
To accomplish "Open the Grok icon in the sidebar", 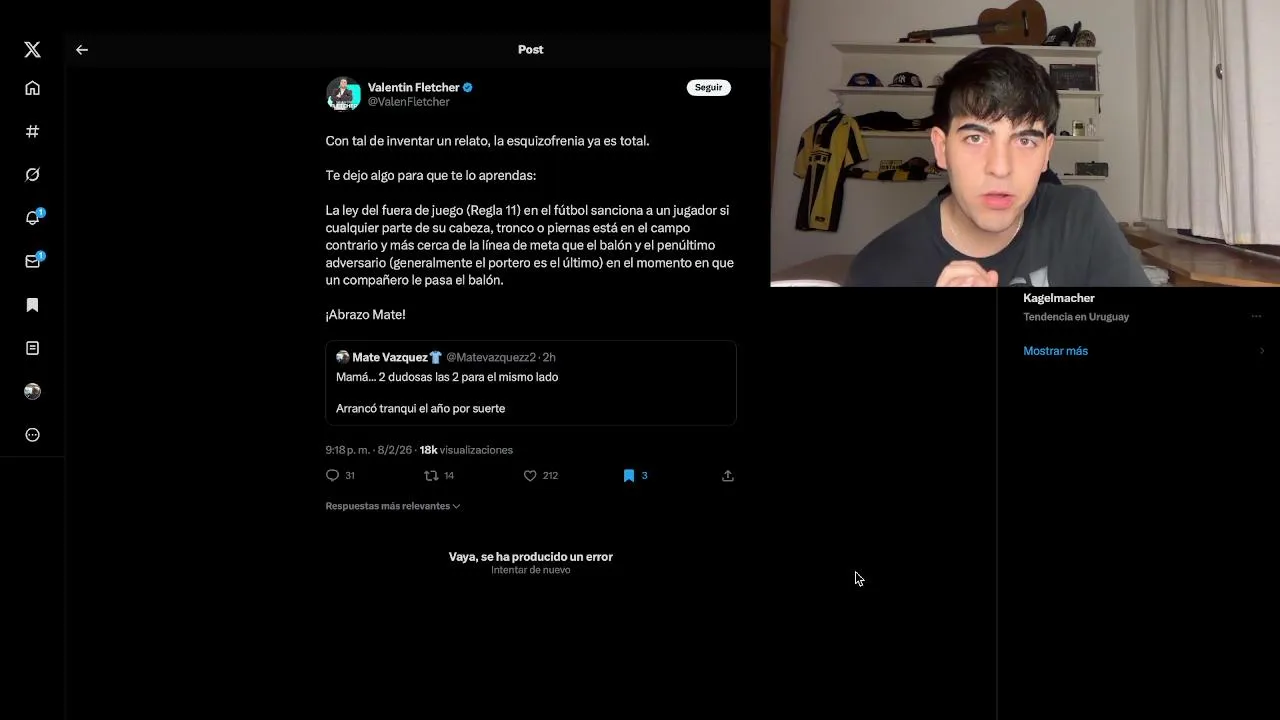I will click(x=32, y=175).
